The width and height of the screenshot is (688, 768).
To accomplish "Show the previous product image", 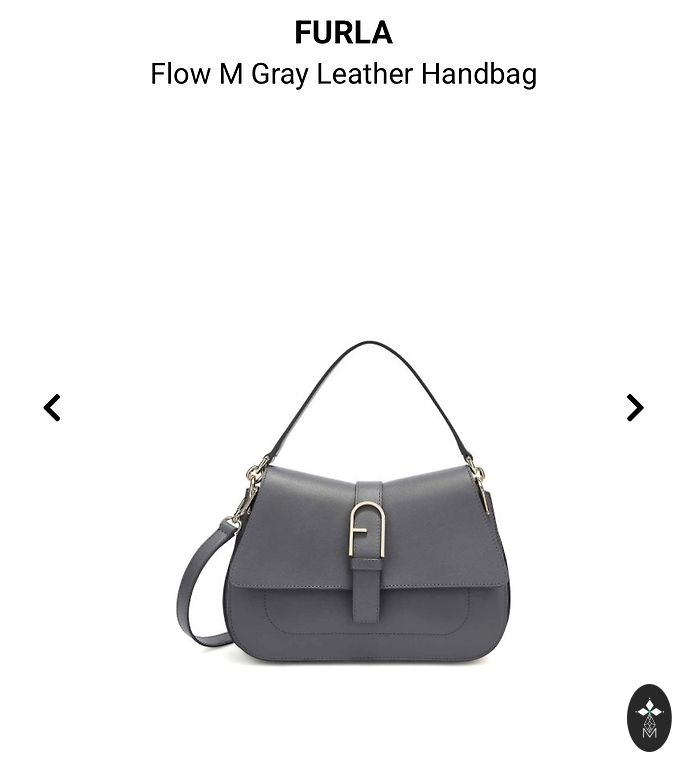I will coord(52,408).
